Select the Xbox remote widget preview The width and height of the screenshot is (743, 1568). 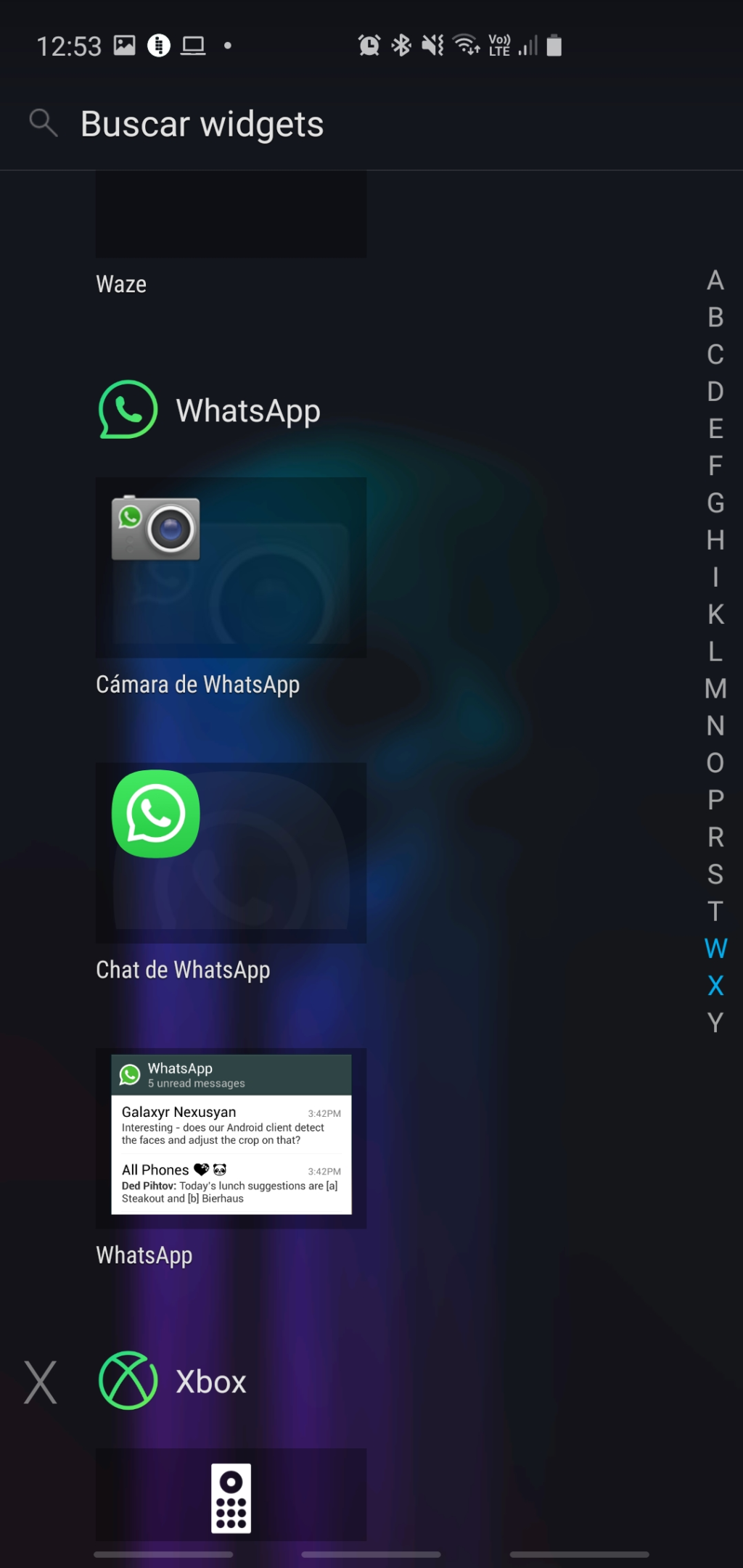[x=231, y=1497]
